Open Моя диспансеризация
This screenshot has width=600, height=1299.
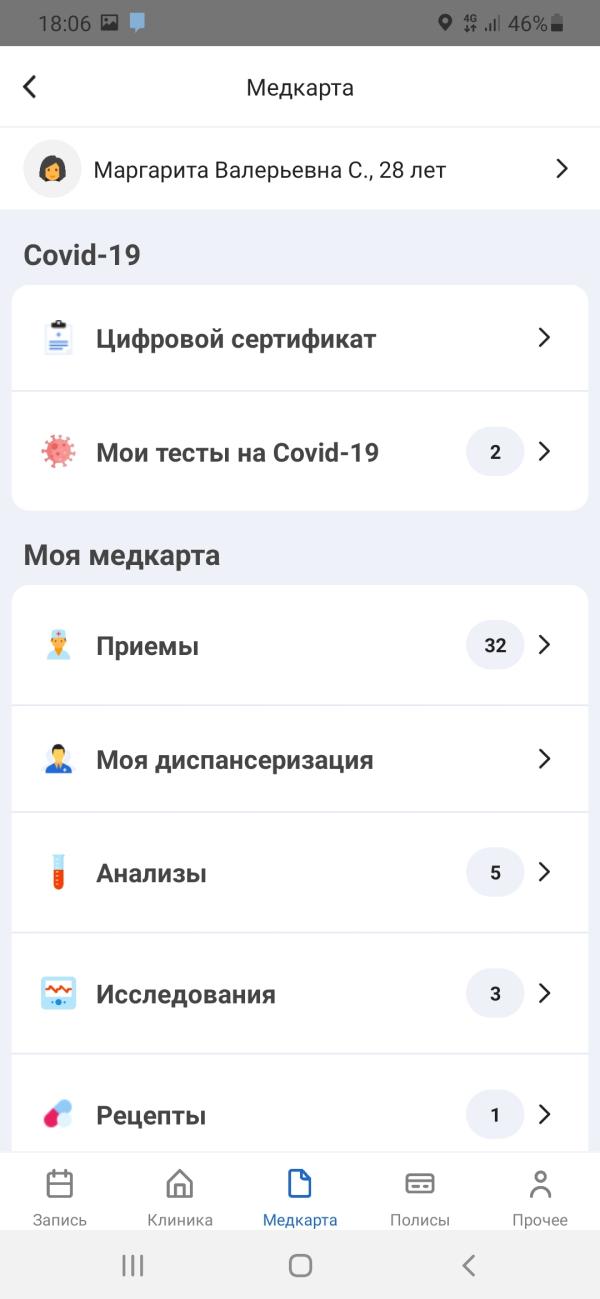(x=300, y=760)
